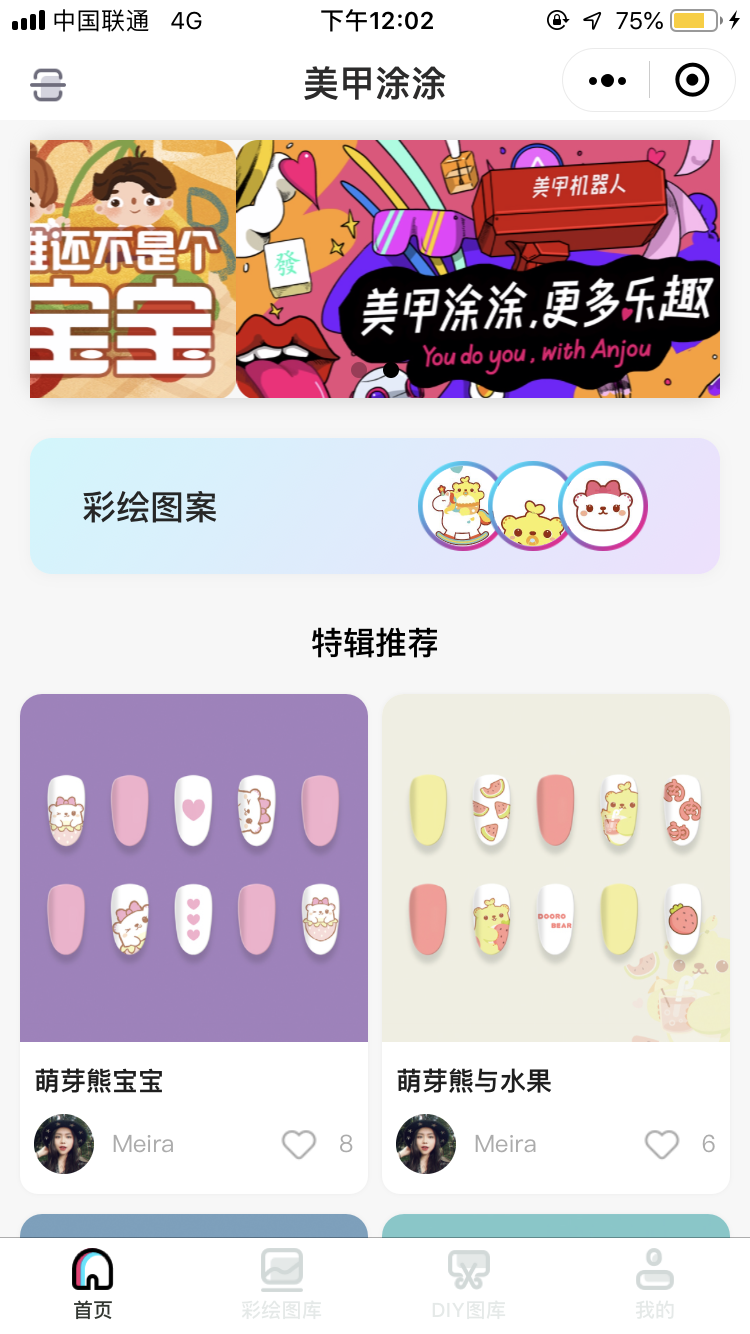Open the scan icon in top bar
This screenshot has width=750, height=1334.
47,85
